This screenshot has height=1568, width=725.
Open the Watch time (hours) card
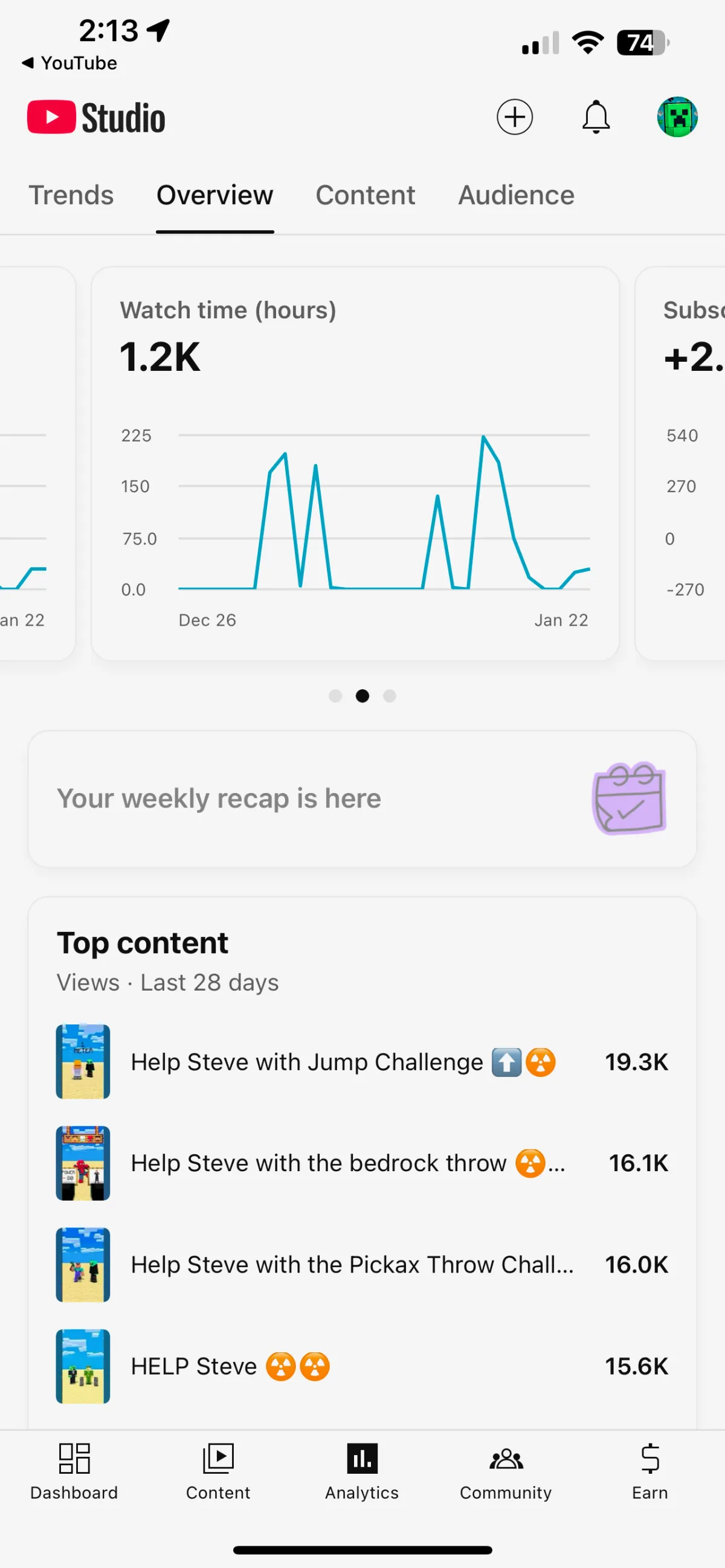point(355,463)
